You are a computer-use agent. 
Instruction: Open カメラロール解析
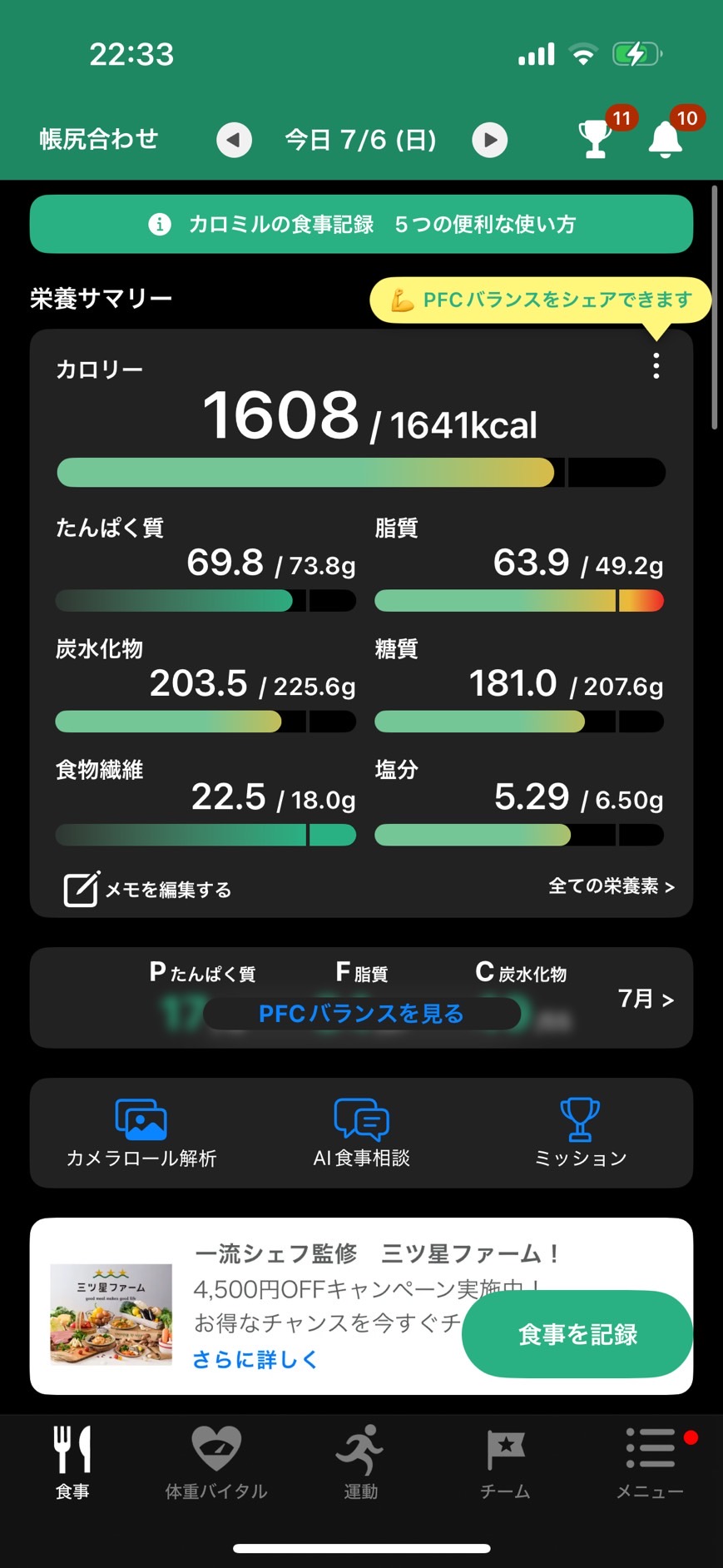pyautogui.click(x=141, y=1133)
